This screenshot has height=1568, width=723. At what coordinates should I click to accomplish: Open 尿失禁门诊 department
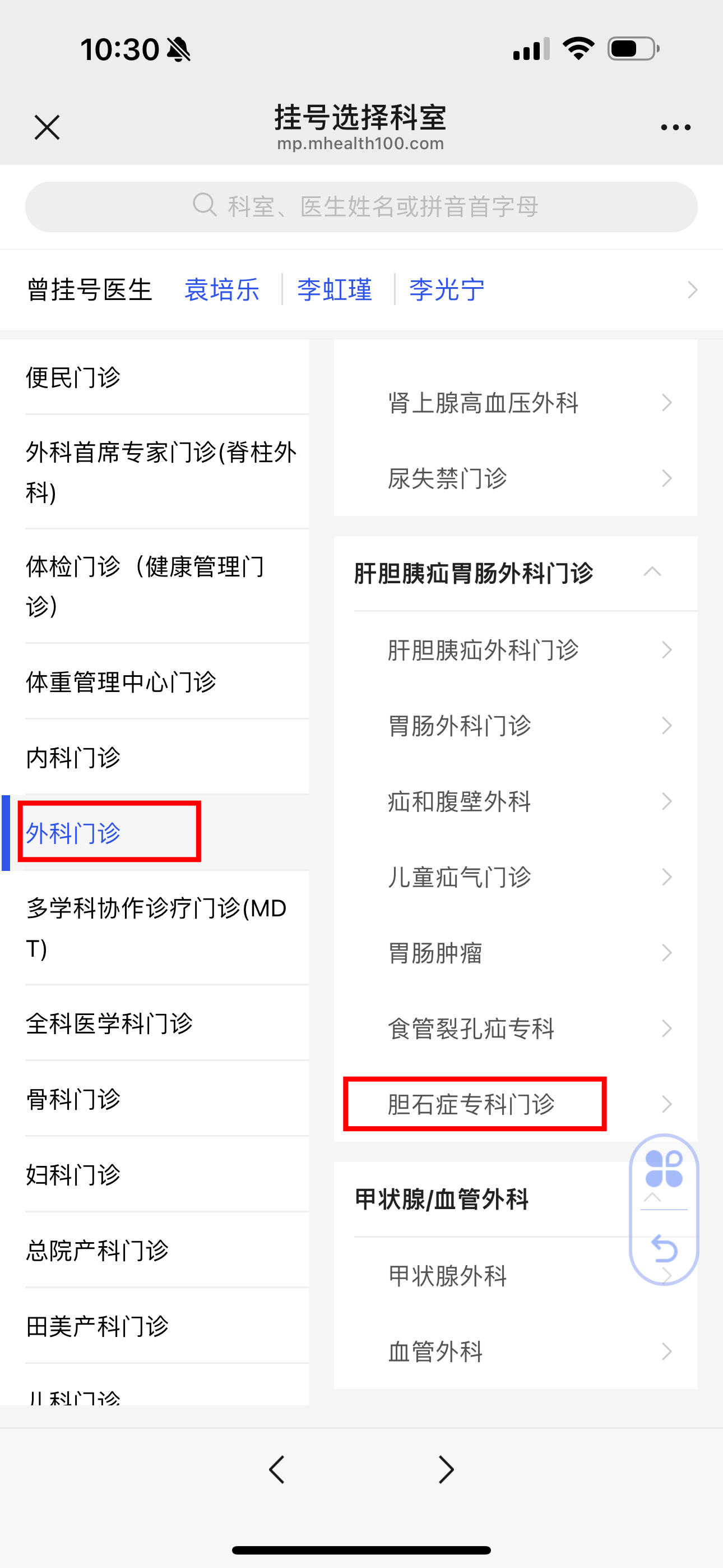(448, 478)
